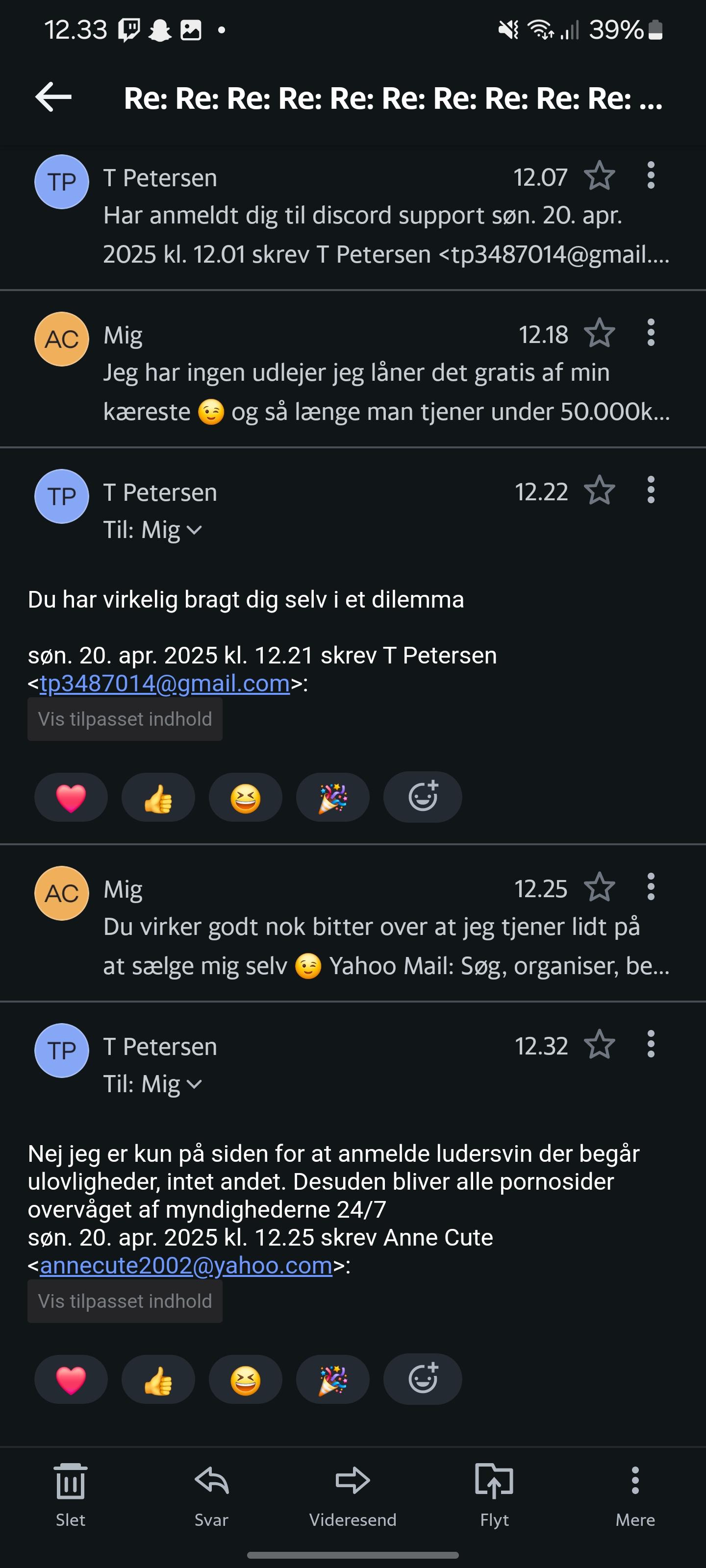Screen dimensions: 706x1568
Task: Star T Petersen's 12.07 message
Action: (600, 176)
